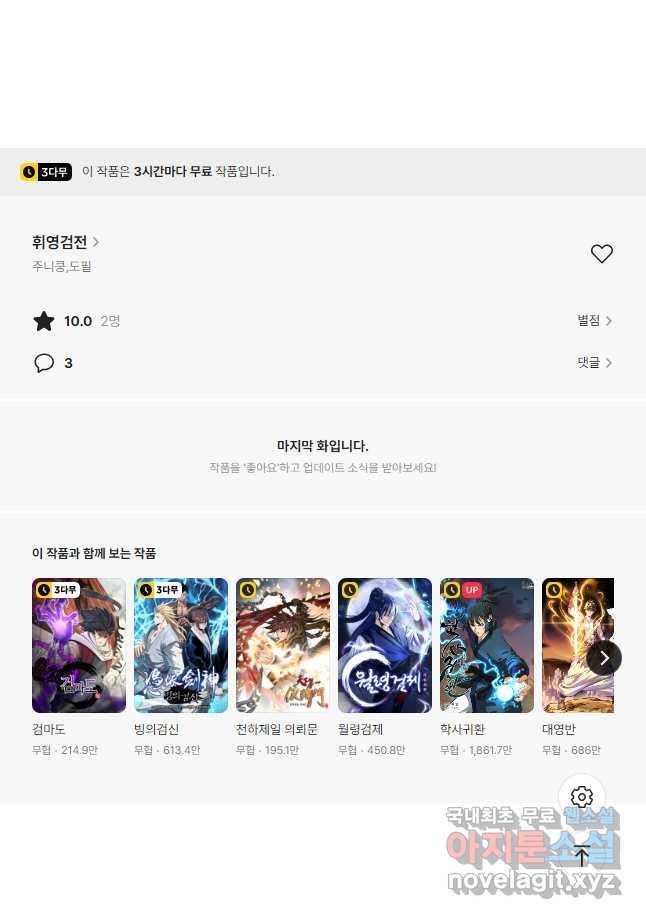The height and width of the screenshot is (919, 646).
Task: Open the 월령검제 recommended work
Action: click(385, 645)
